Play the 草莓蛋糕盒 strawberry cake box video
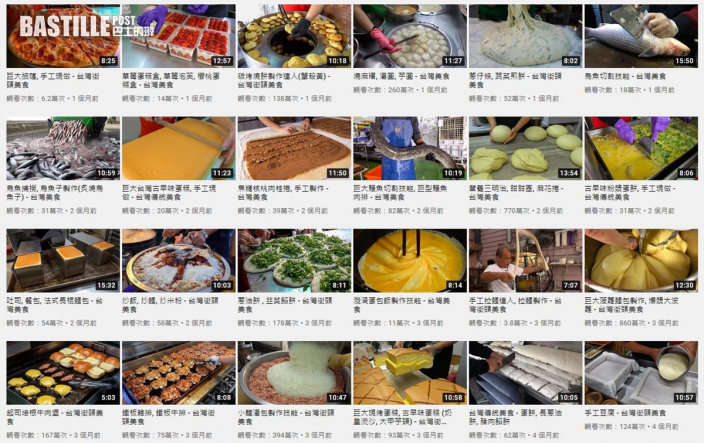This screenshot has width=704, height=443. click(x=178, y=37)
